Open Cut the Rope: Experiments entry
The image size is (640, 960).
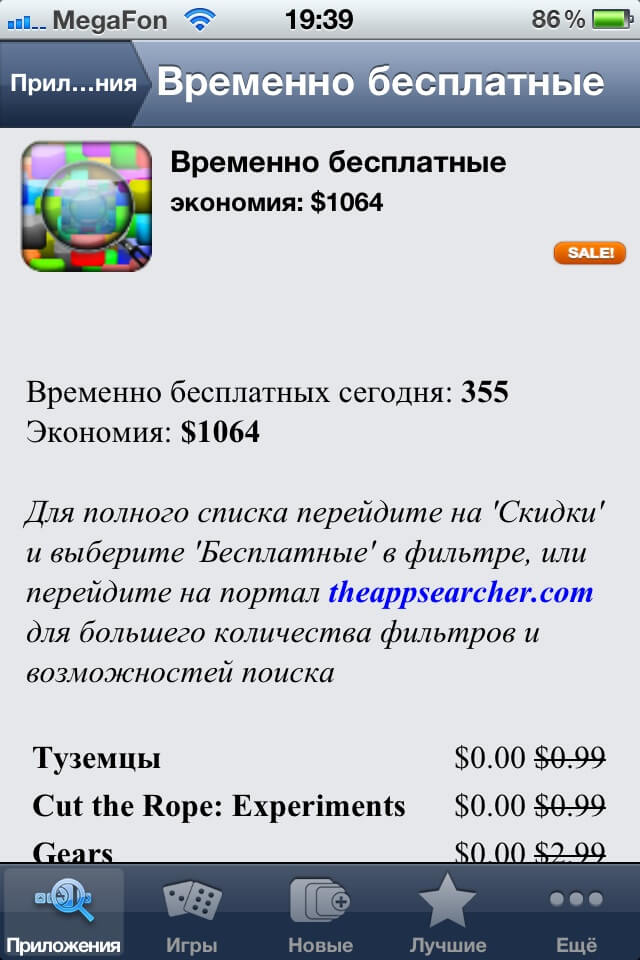219,805
